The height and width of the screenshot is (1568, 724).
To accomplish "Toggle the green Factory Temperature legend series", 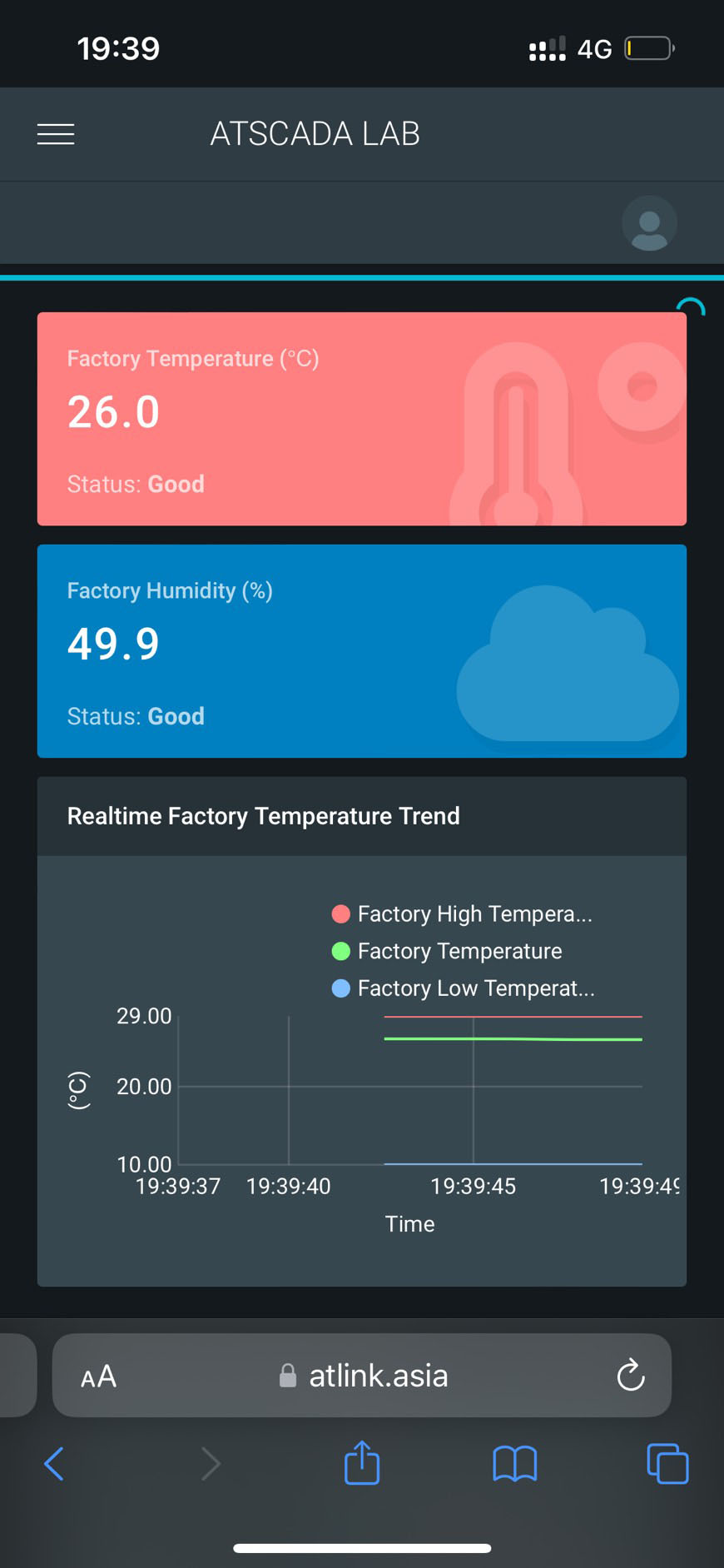I will tap(447, 951).
